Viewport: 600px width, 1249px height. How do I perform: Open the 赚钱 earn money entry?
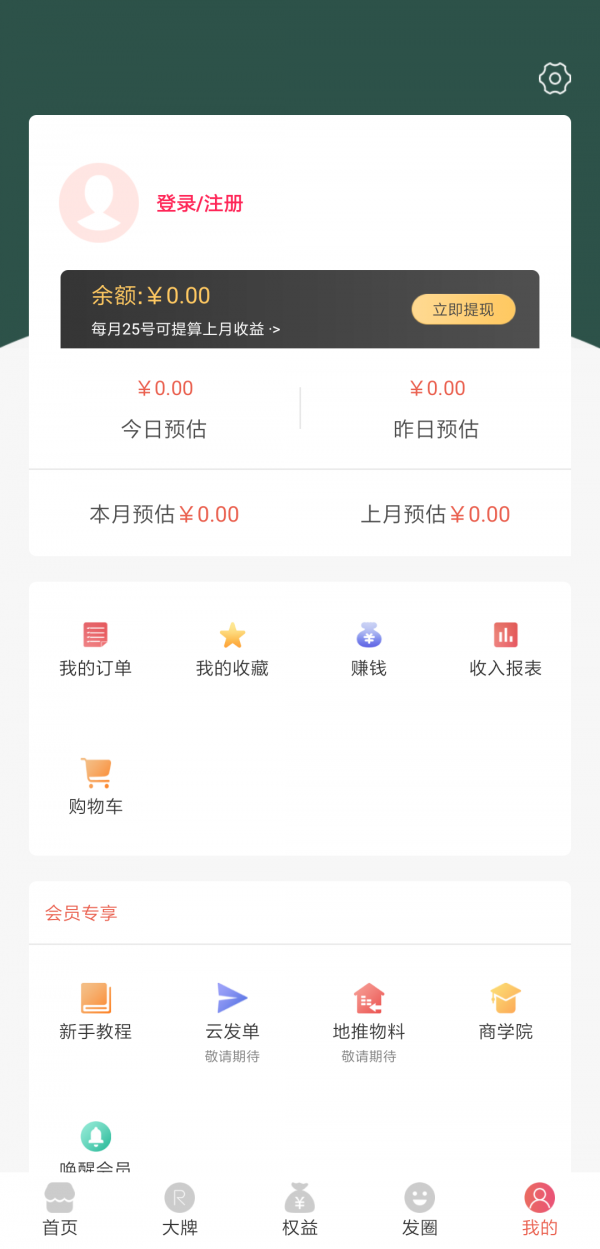coord(369,649)
